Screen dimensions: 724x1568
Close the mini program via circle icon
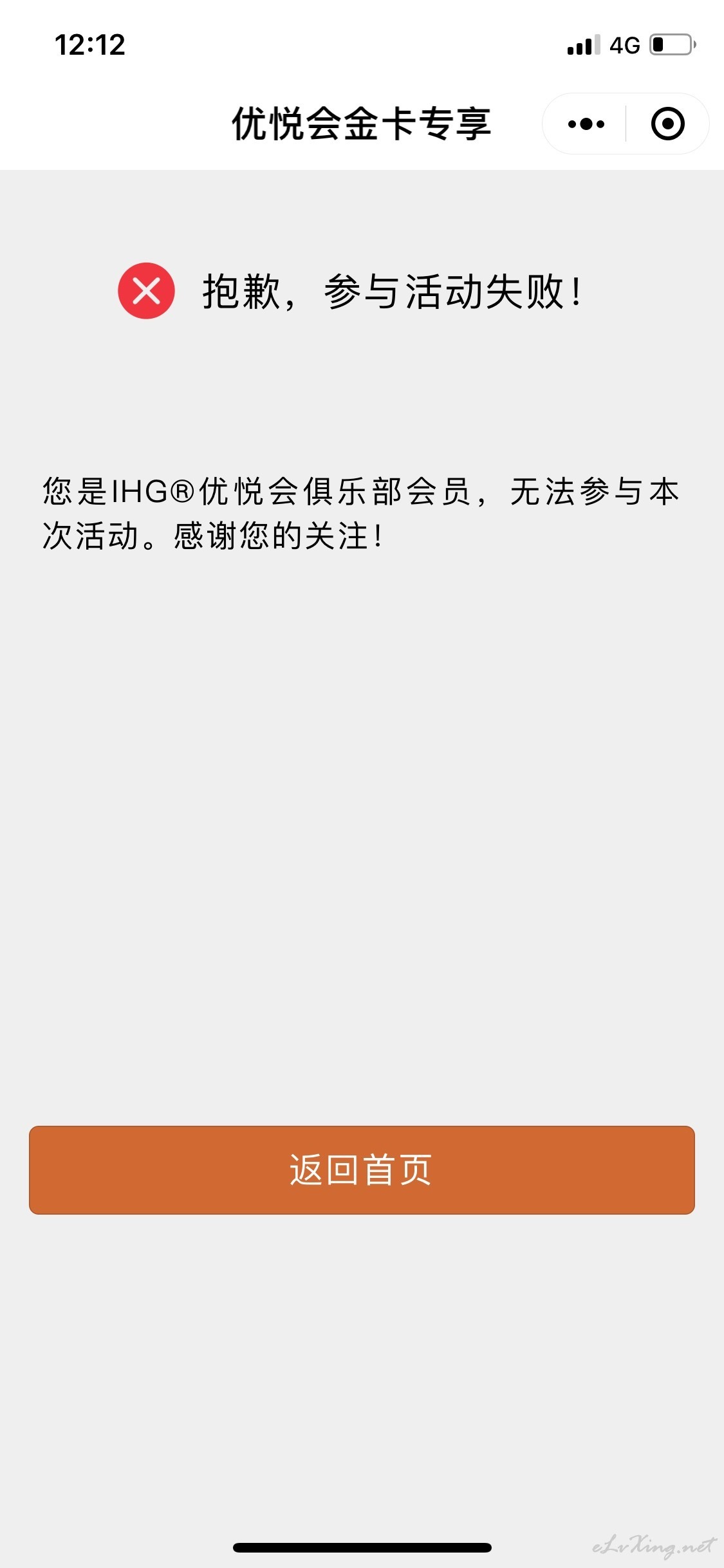tap(668, 124)
